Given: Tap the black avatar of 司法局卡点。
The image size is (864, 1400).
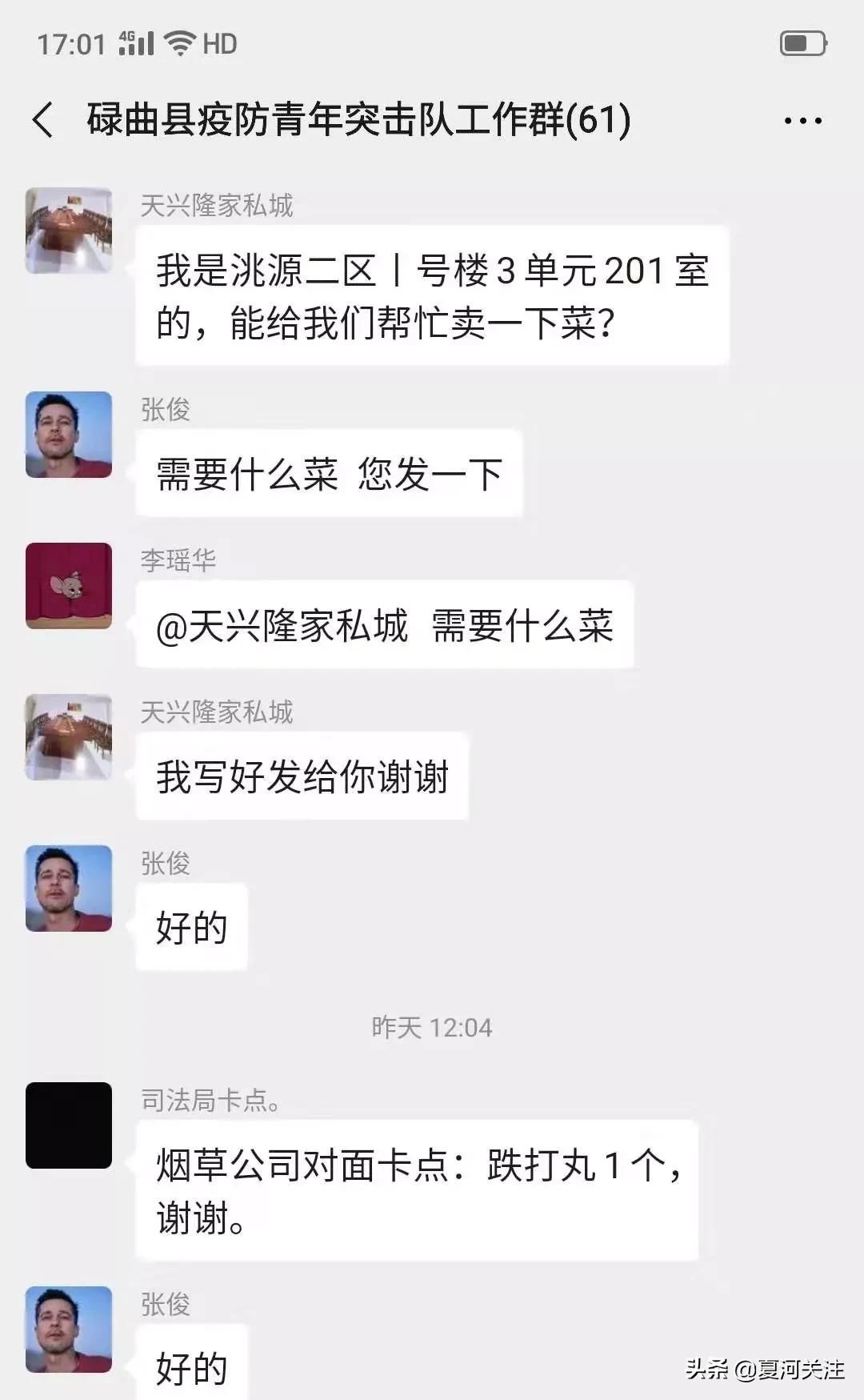Looking at the screenshot, I should (68, 1129).
